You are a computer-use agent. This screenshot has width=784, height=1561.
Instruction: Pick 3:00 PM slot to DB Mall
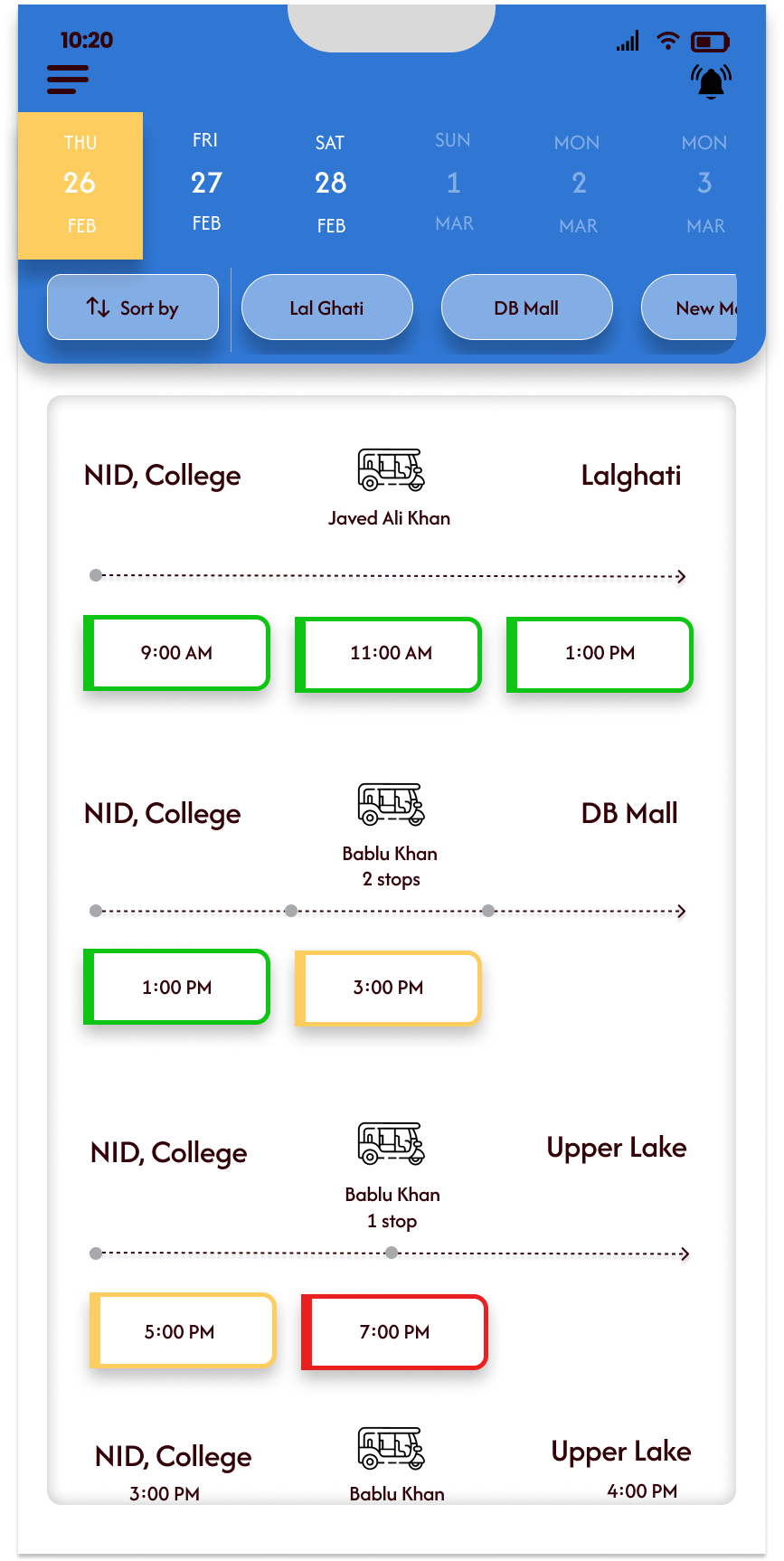389,988
